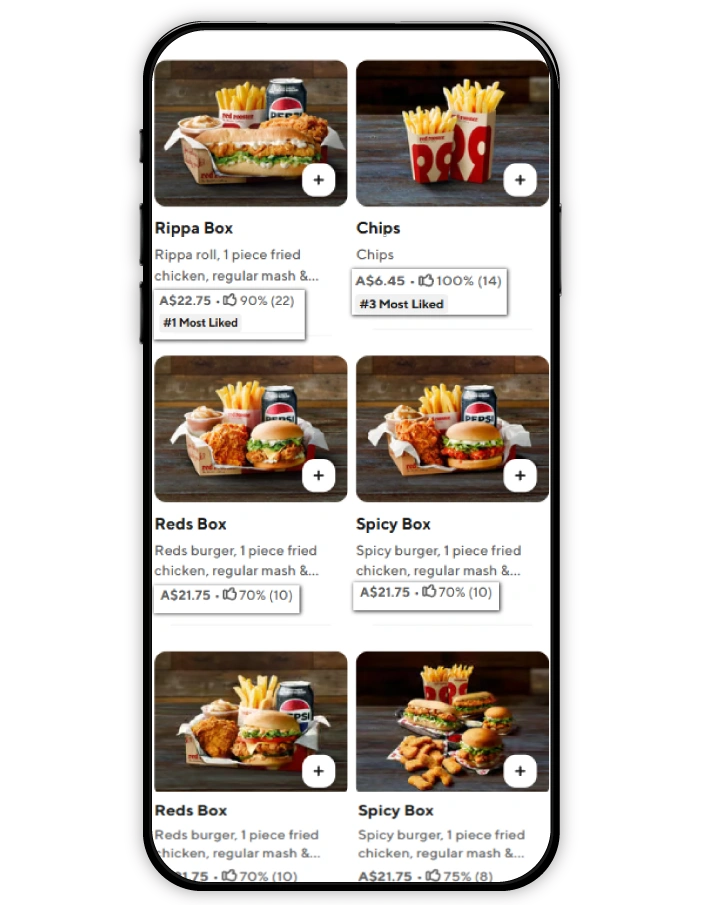Tap the plus icon on the bottom Reds Box
This screenshot has height=905, width=728.
pos(318,771)
